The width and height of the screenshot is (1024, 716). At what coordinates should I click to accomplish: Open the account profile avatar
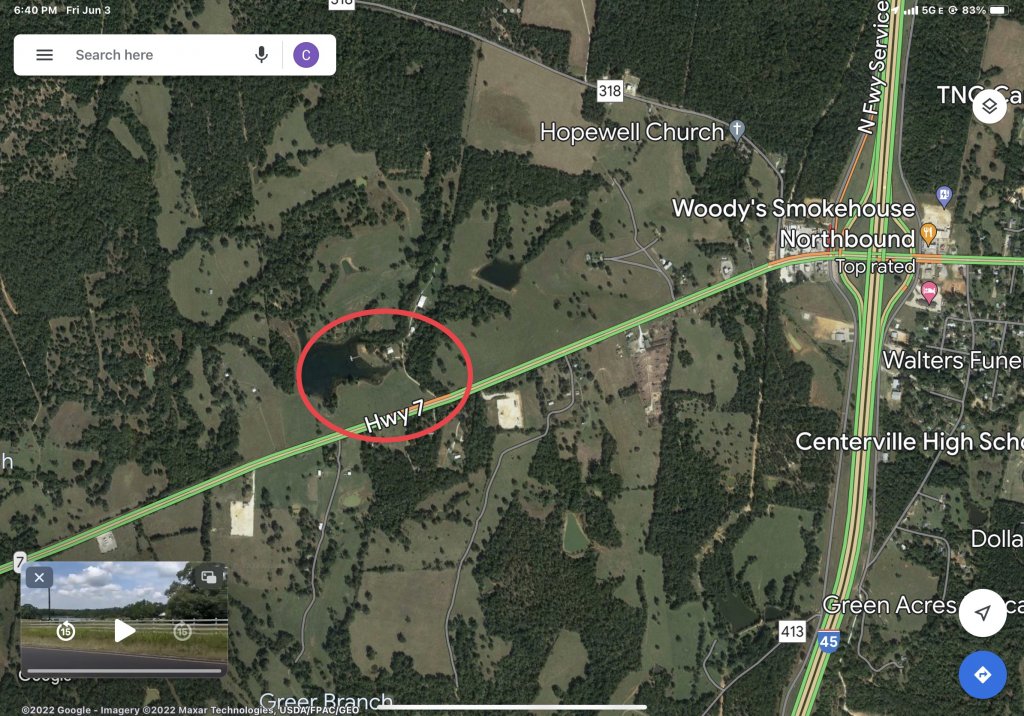[x=306, y=55]
